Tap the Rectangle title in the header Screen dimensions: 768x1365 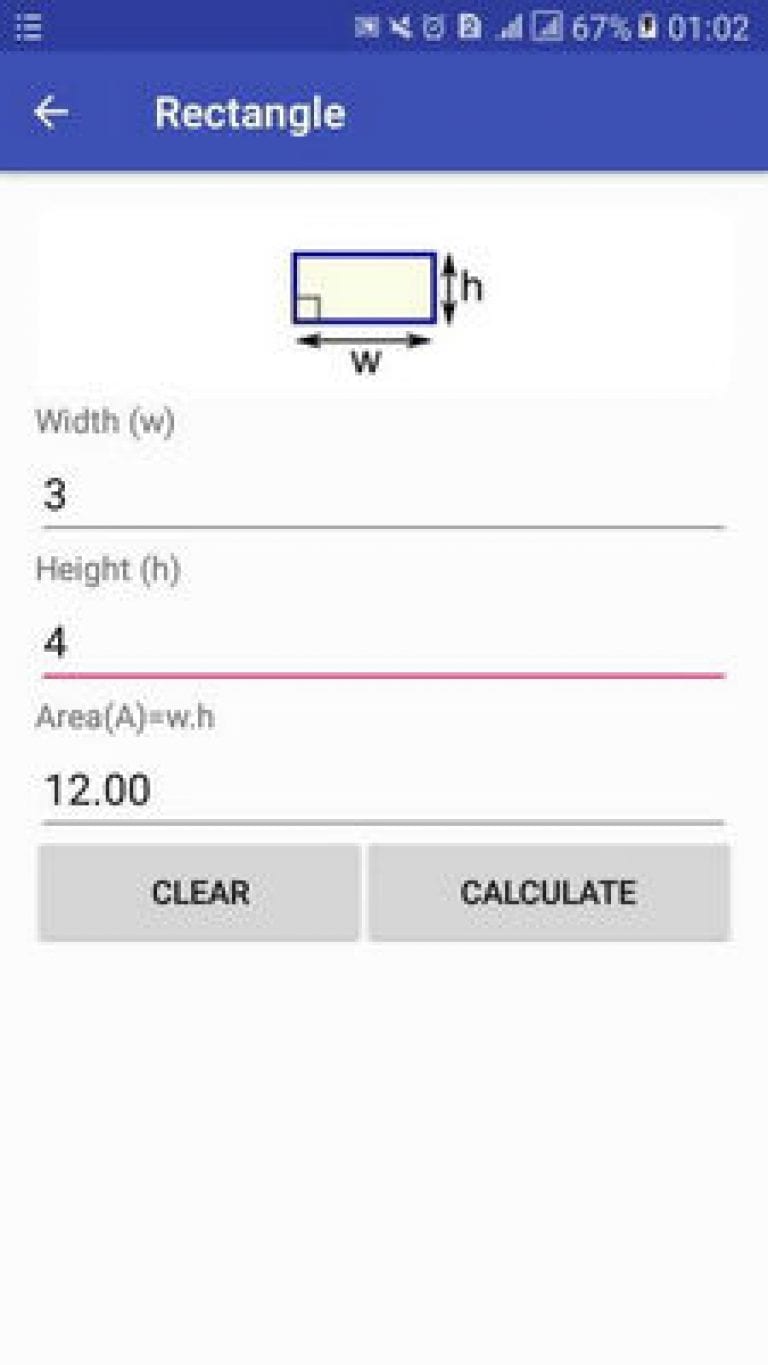coord(250,112)
